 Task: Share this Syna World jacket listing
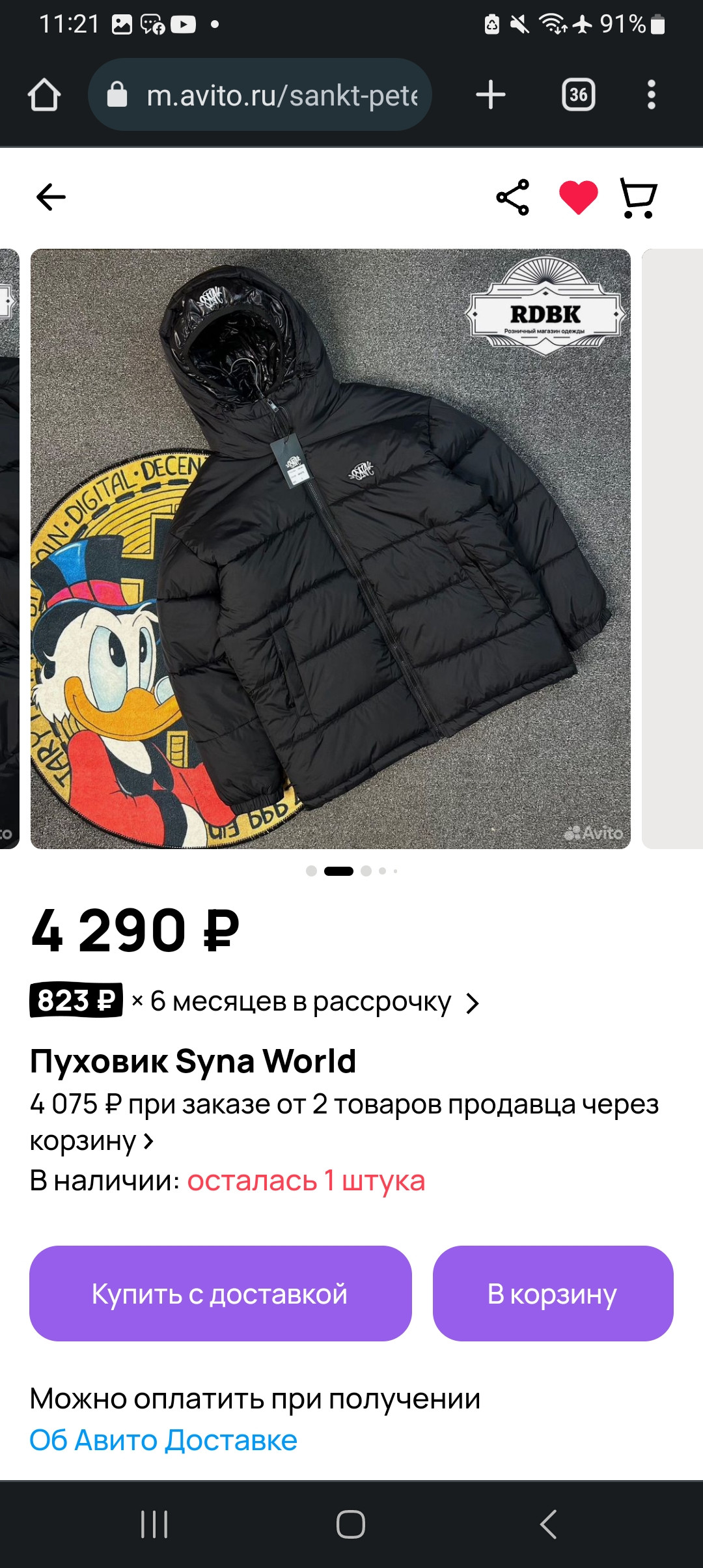click(x=513, y=197)
